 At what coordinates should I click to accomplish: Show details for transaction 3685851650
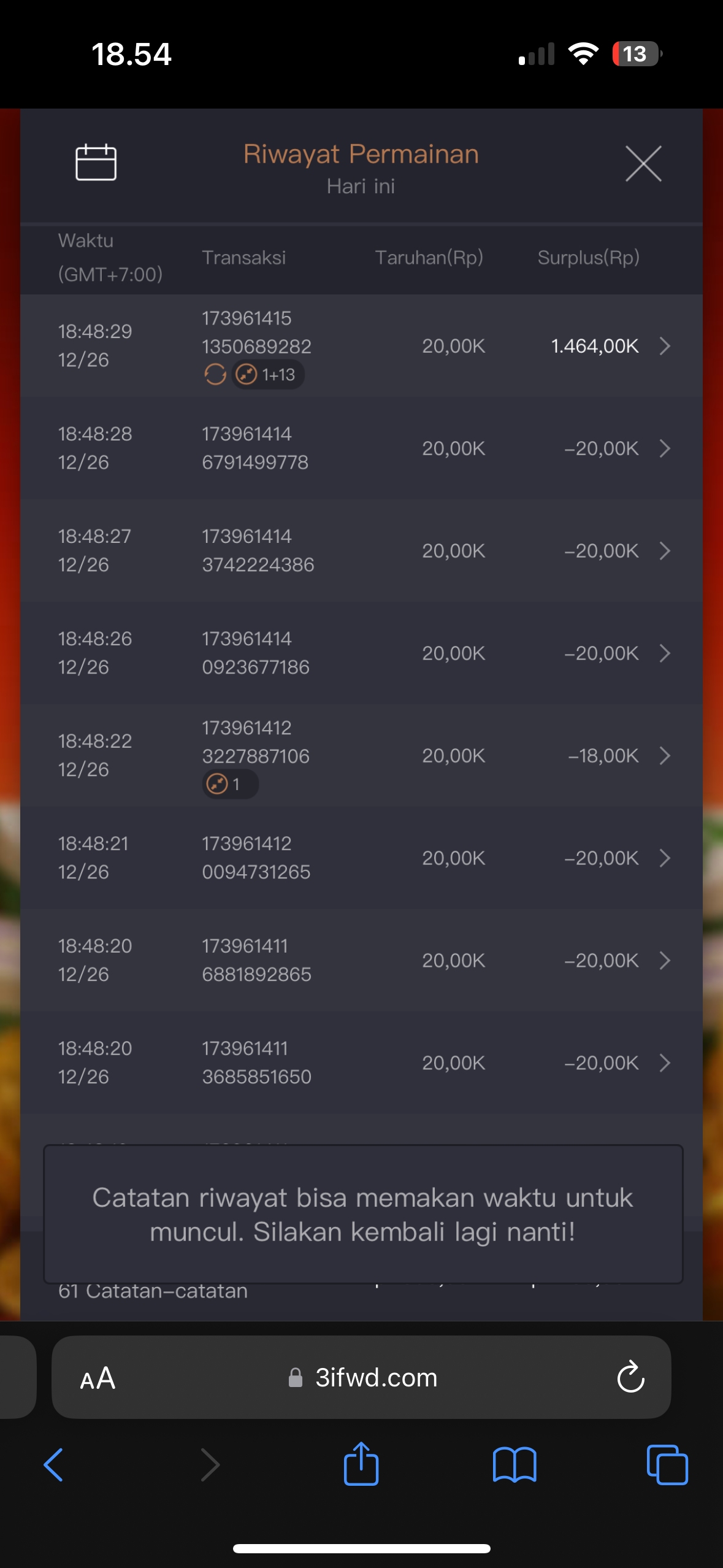click(664, 1063)
